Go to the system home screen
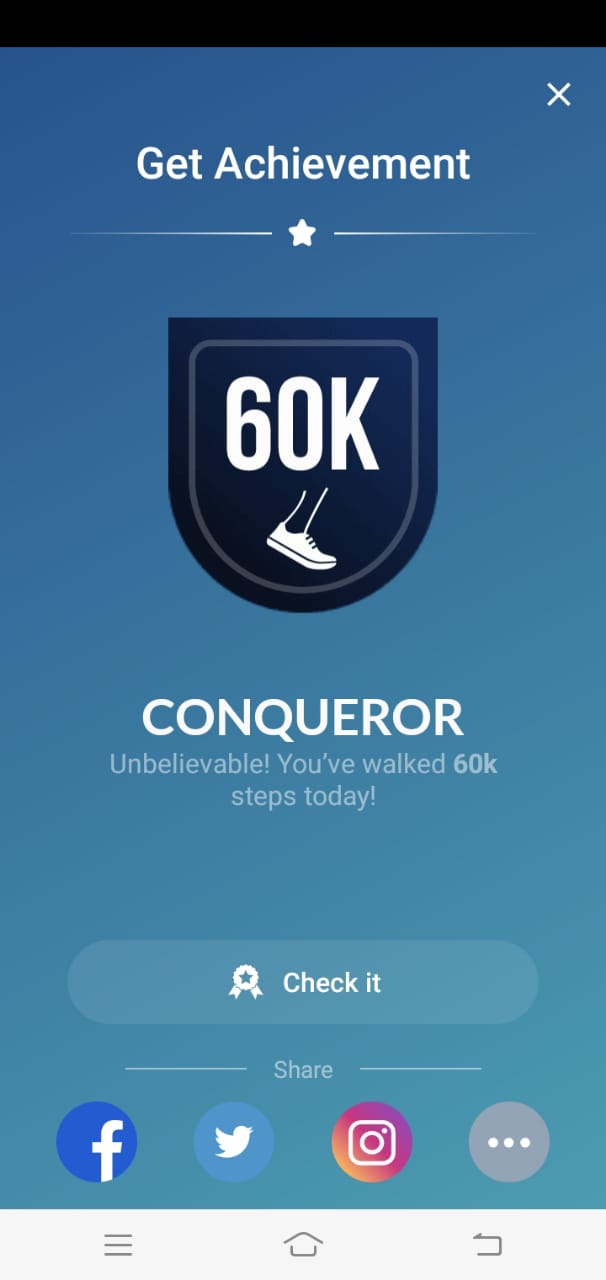606x1280 pixels. 303,1244
